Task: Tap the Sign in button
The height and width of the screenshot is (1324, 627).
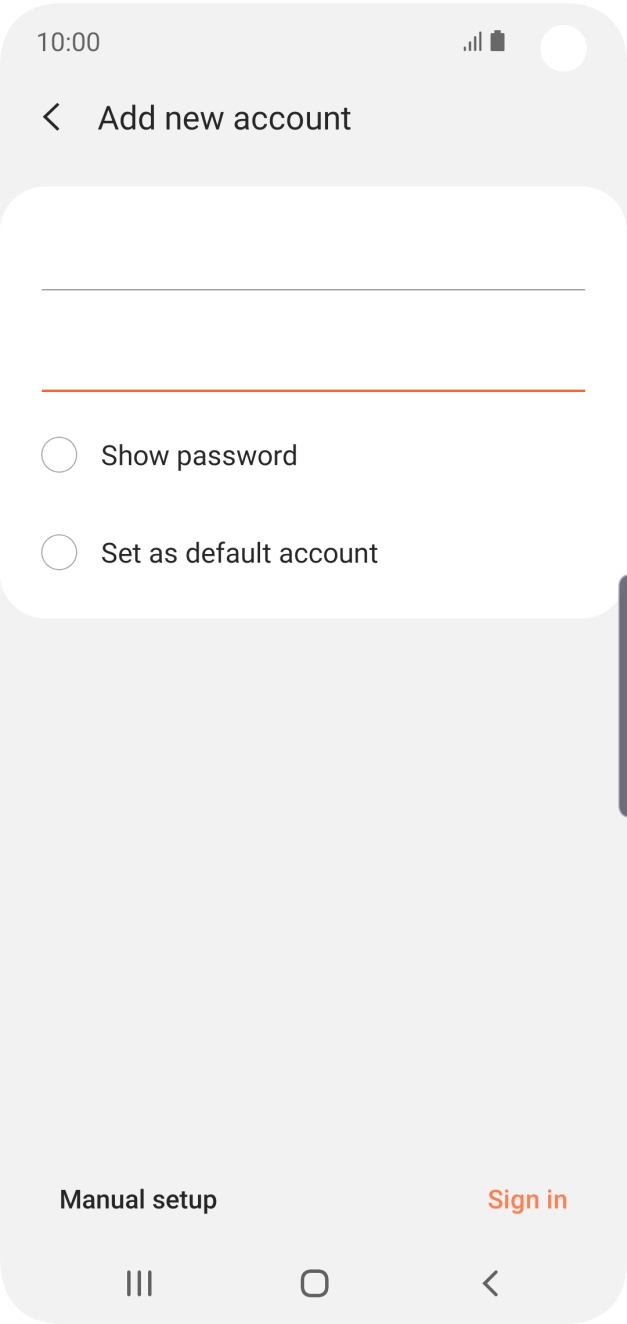Action: [527, 1200]
